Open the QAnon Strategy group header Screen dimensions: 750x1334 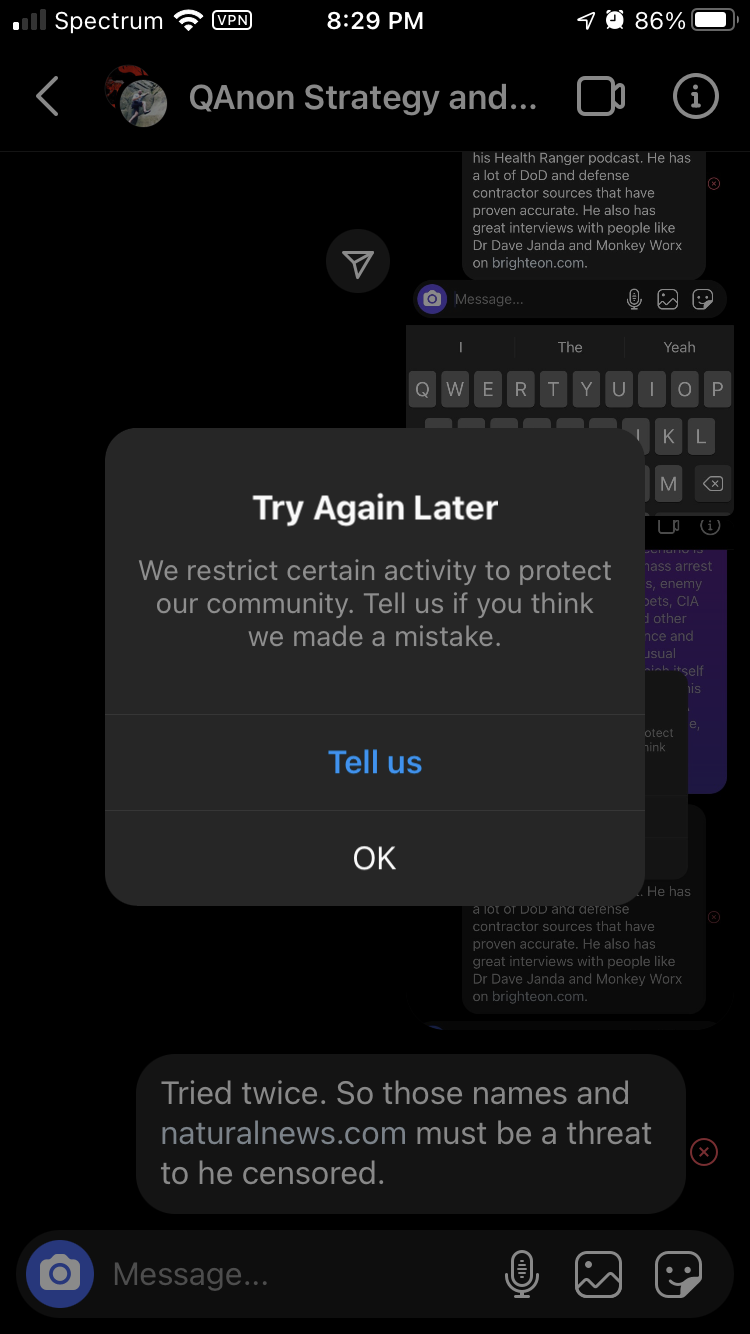362,98
